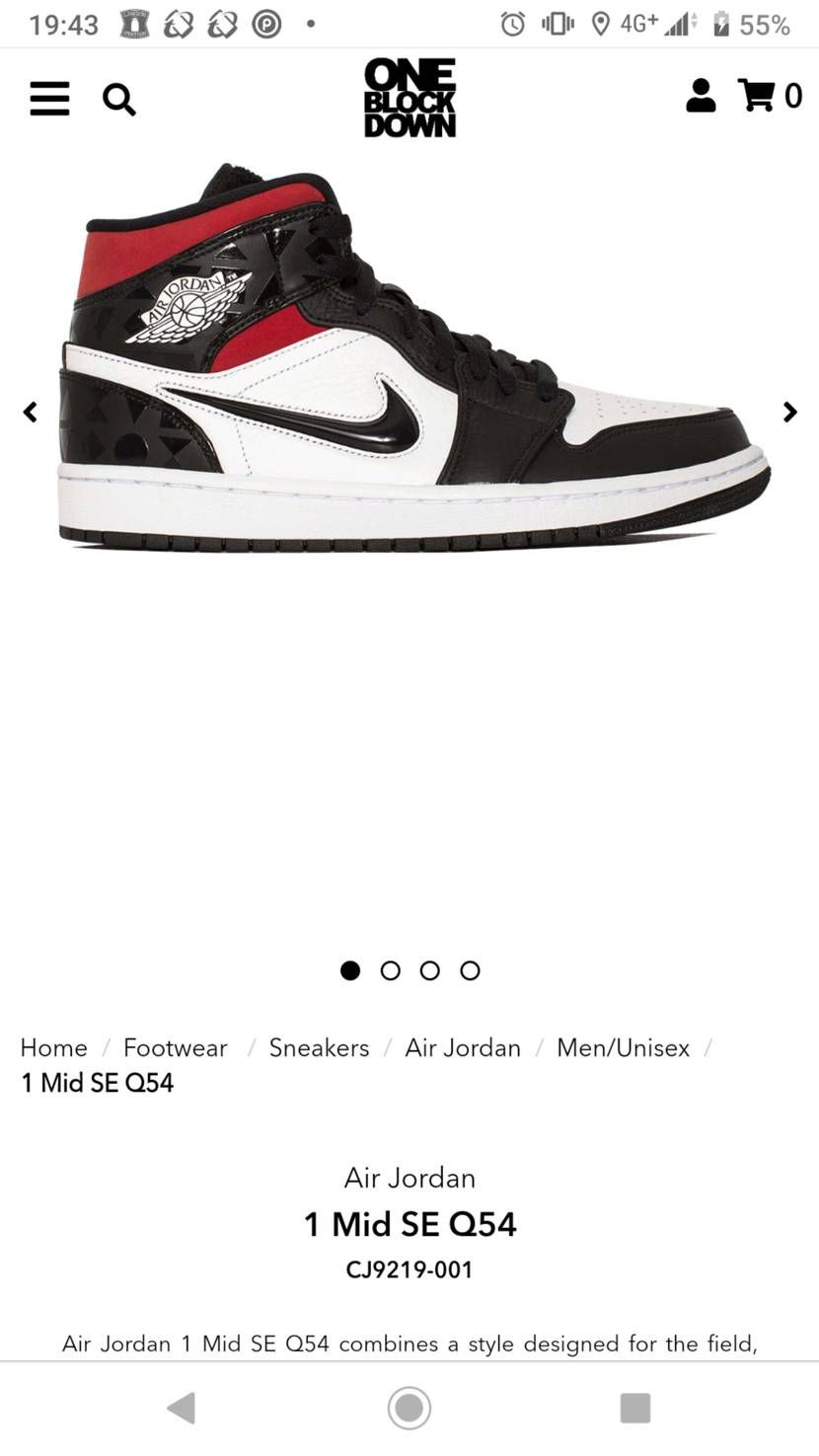Screen dimensions: 819x1456
Task: Jump to second image dot
Action: click(391, 970)
